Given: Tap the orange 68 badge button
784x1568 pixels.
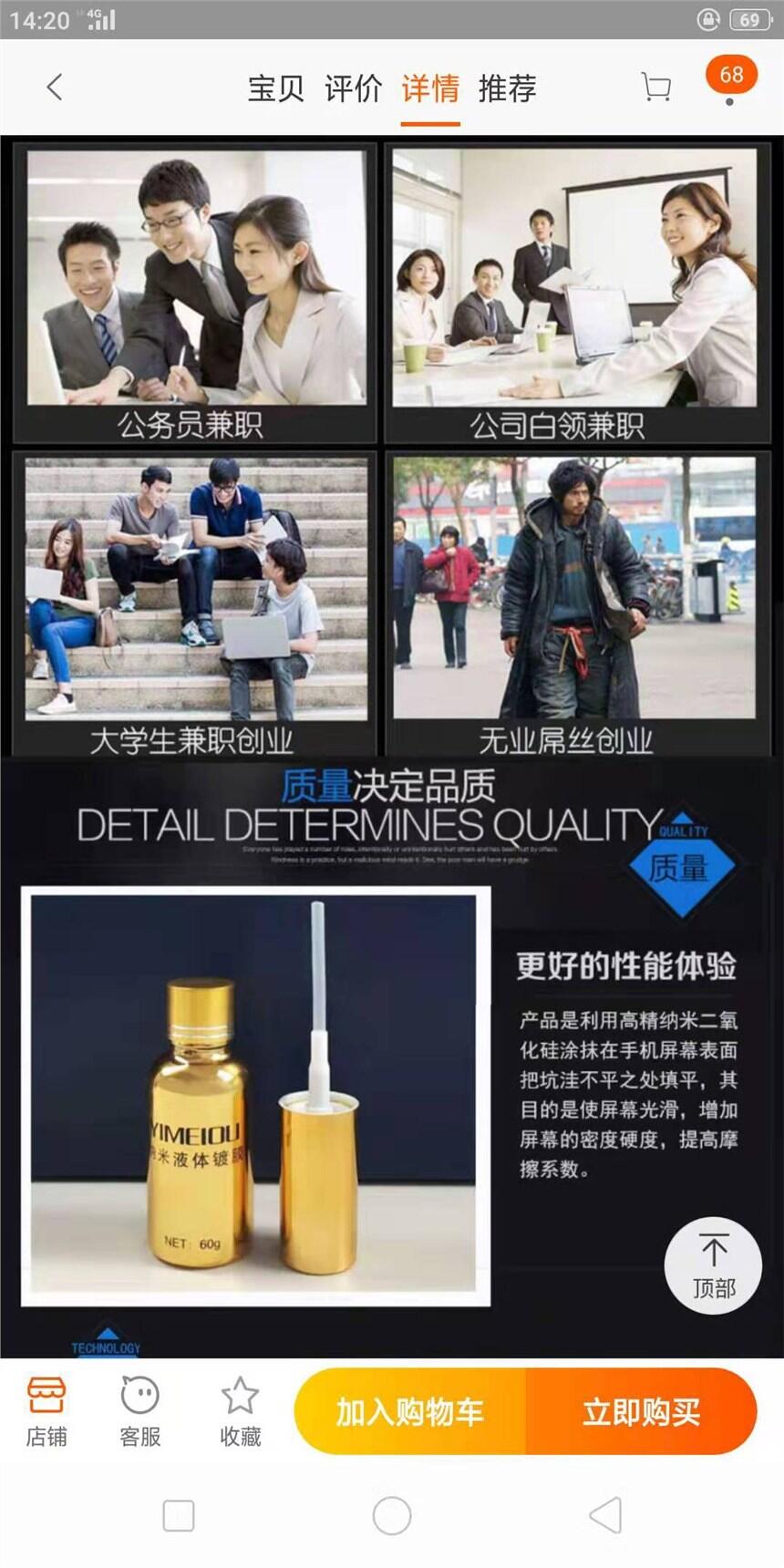Looking at the screenshot, I should pos(731,77).
